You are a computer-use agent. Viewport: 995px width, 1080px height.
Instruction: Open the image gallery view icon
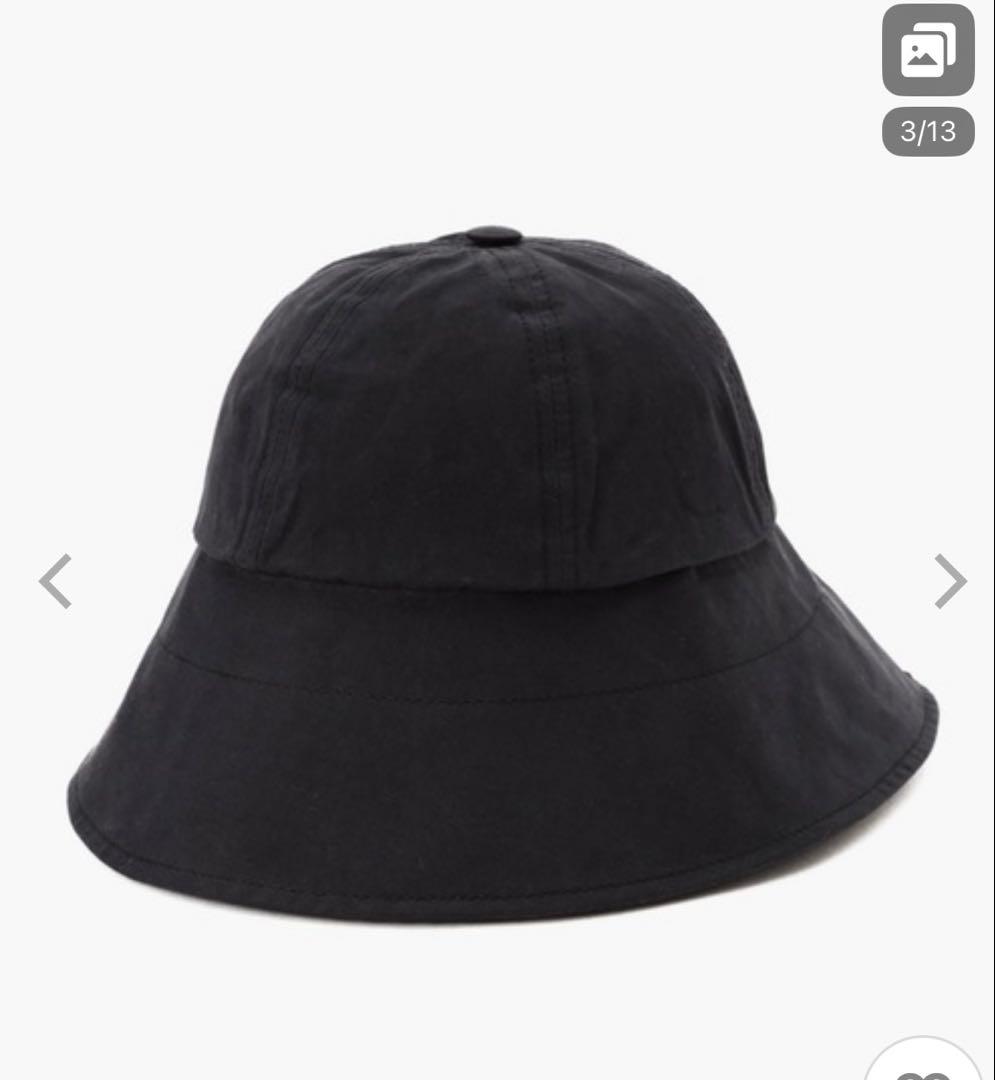tap(928, 51)
